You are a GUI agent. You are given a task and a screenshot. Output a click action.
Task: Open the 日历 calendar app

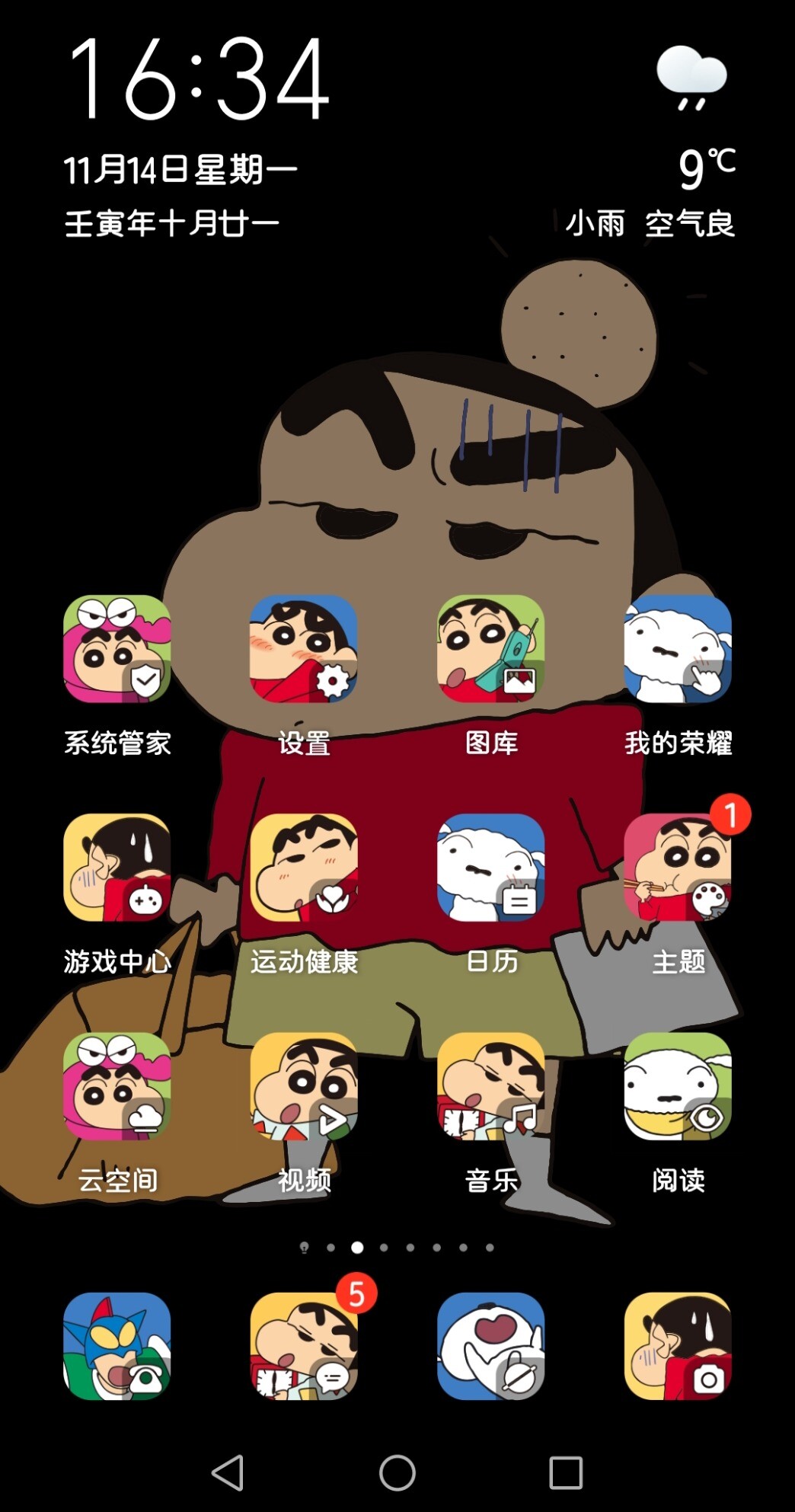[490, 868]
